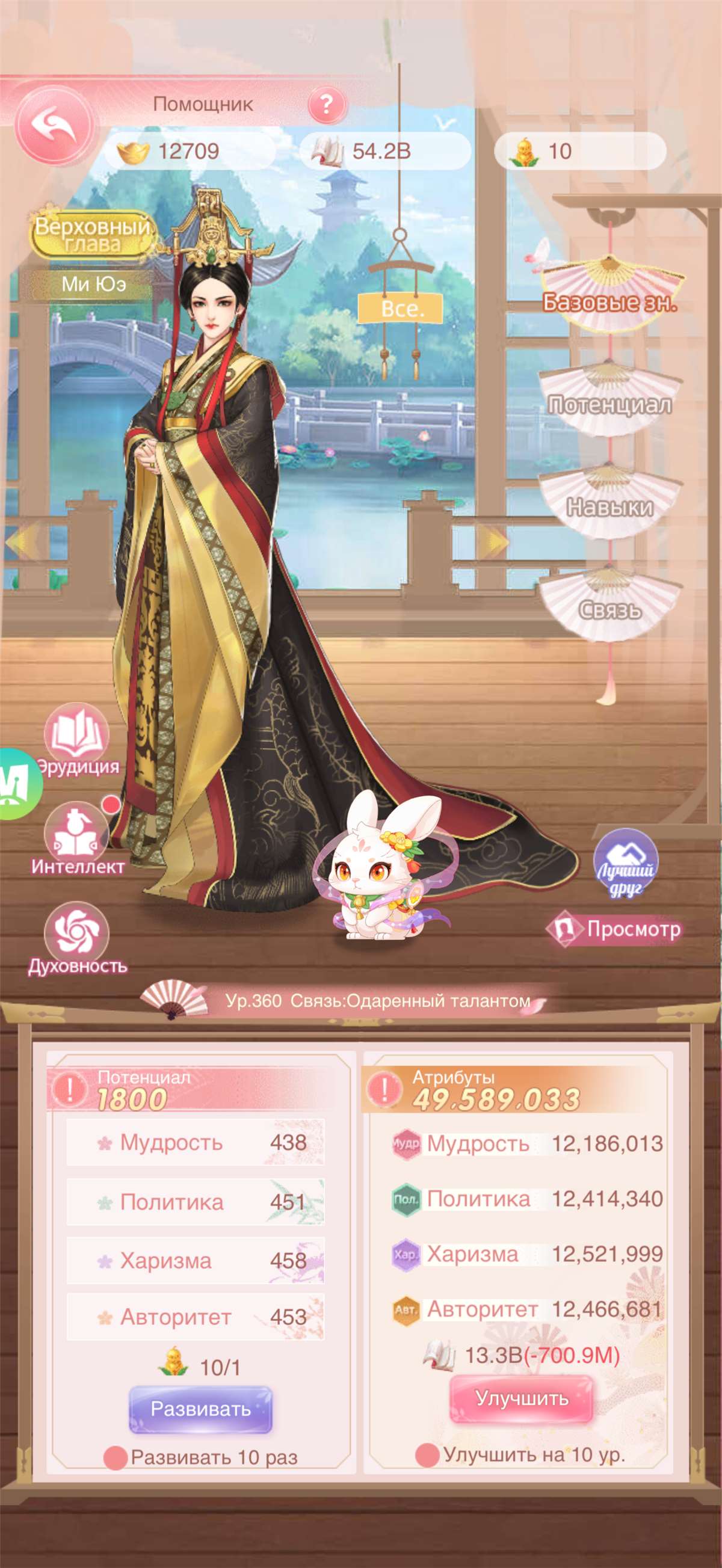
Task: Go back with the pink arrow button
Action: point(55,123)
